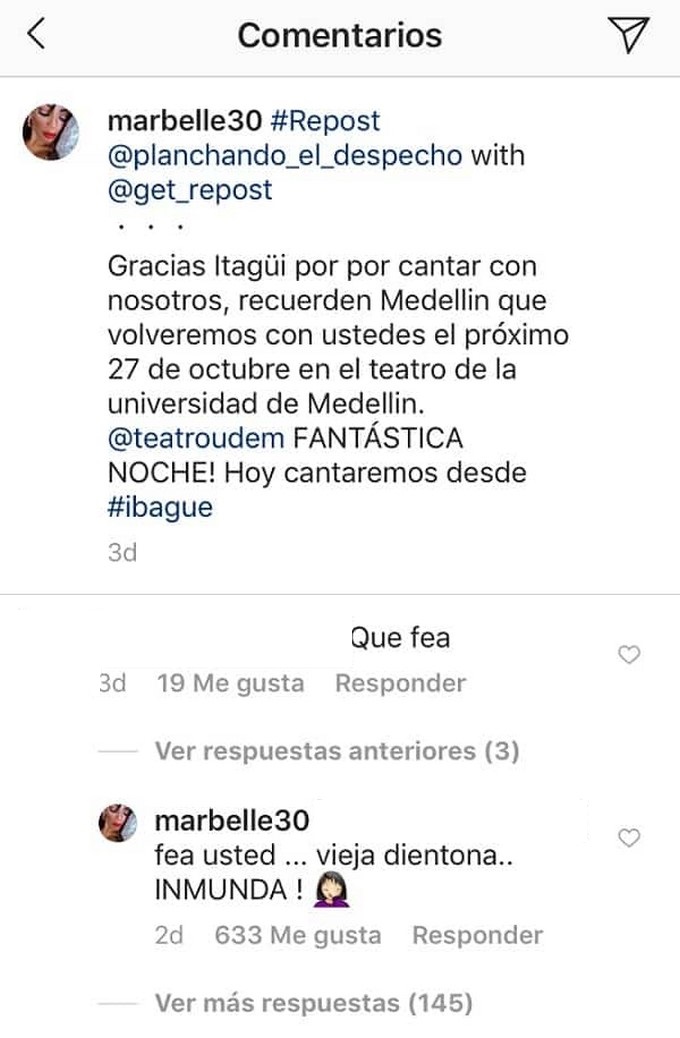The image size is (680, 1038).
Task: Open marbelle30's username on the reply
Action: pyautogui.click(x=233, y=821)
